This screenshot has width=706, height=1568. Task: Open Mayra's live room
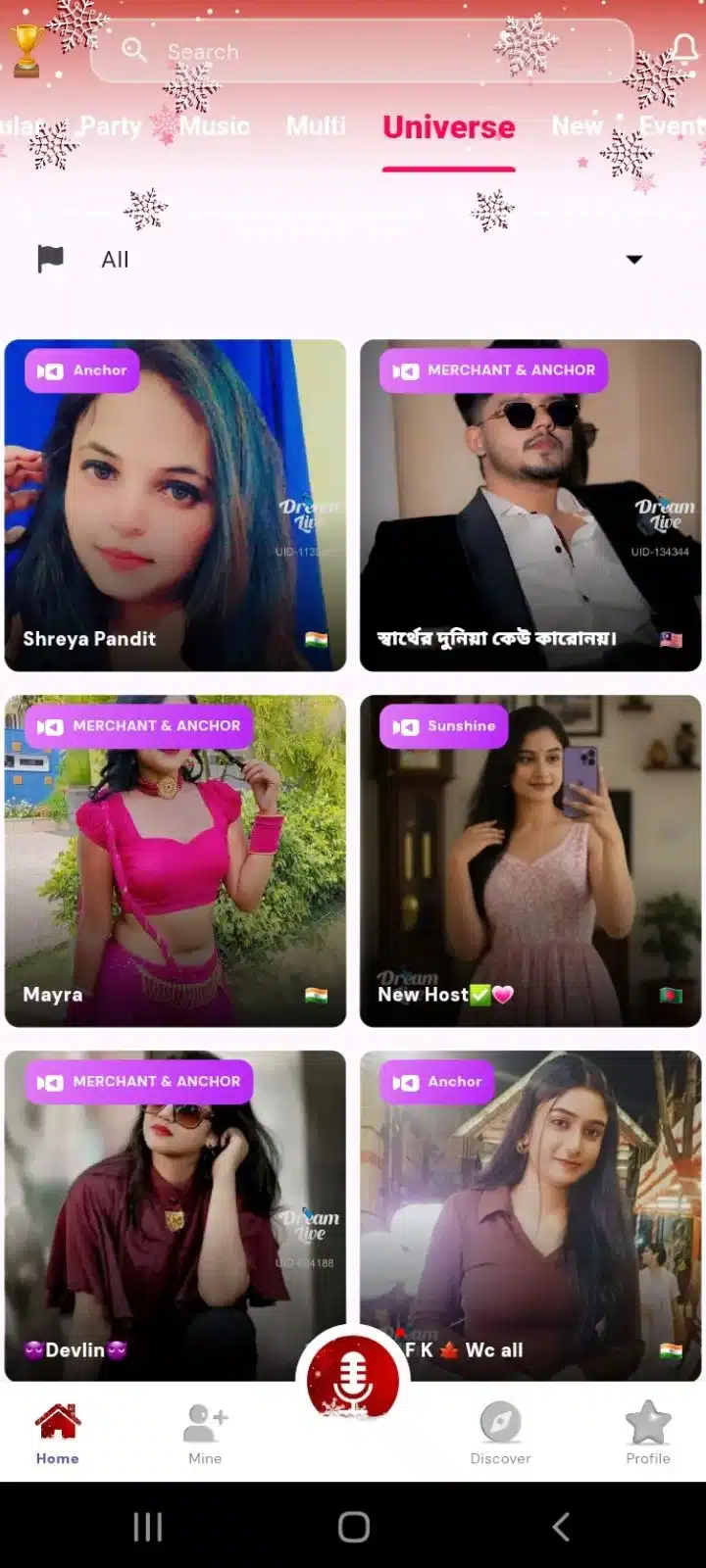176,860
